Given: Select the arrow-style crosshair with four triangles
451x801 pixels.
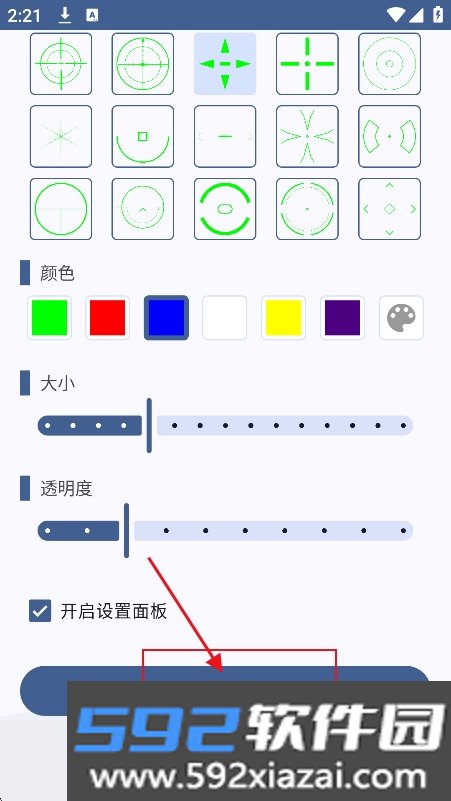Looking at the screenshot, I should pos(225,64).
